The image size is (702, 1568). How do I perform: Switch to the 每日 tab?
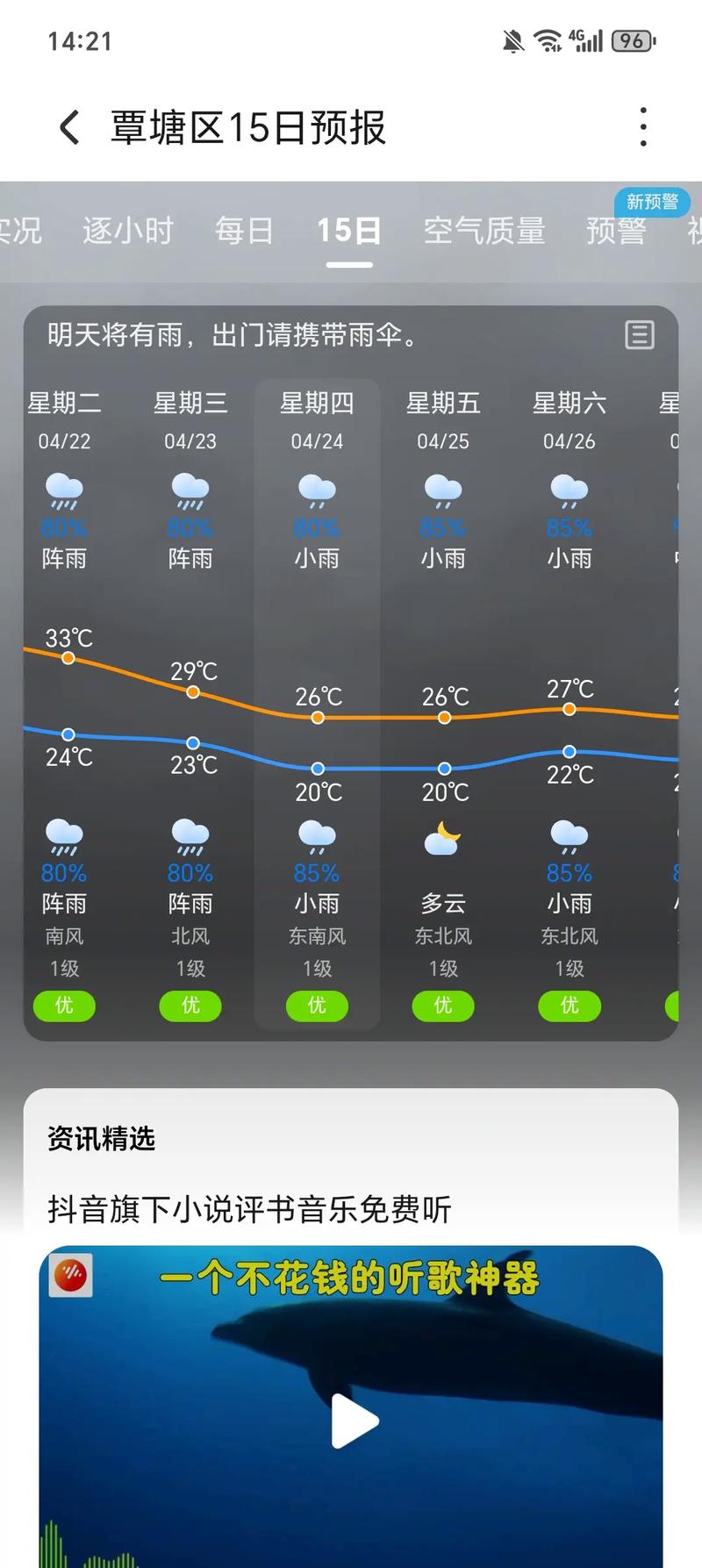(x=244, y=231)
